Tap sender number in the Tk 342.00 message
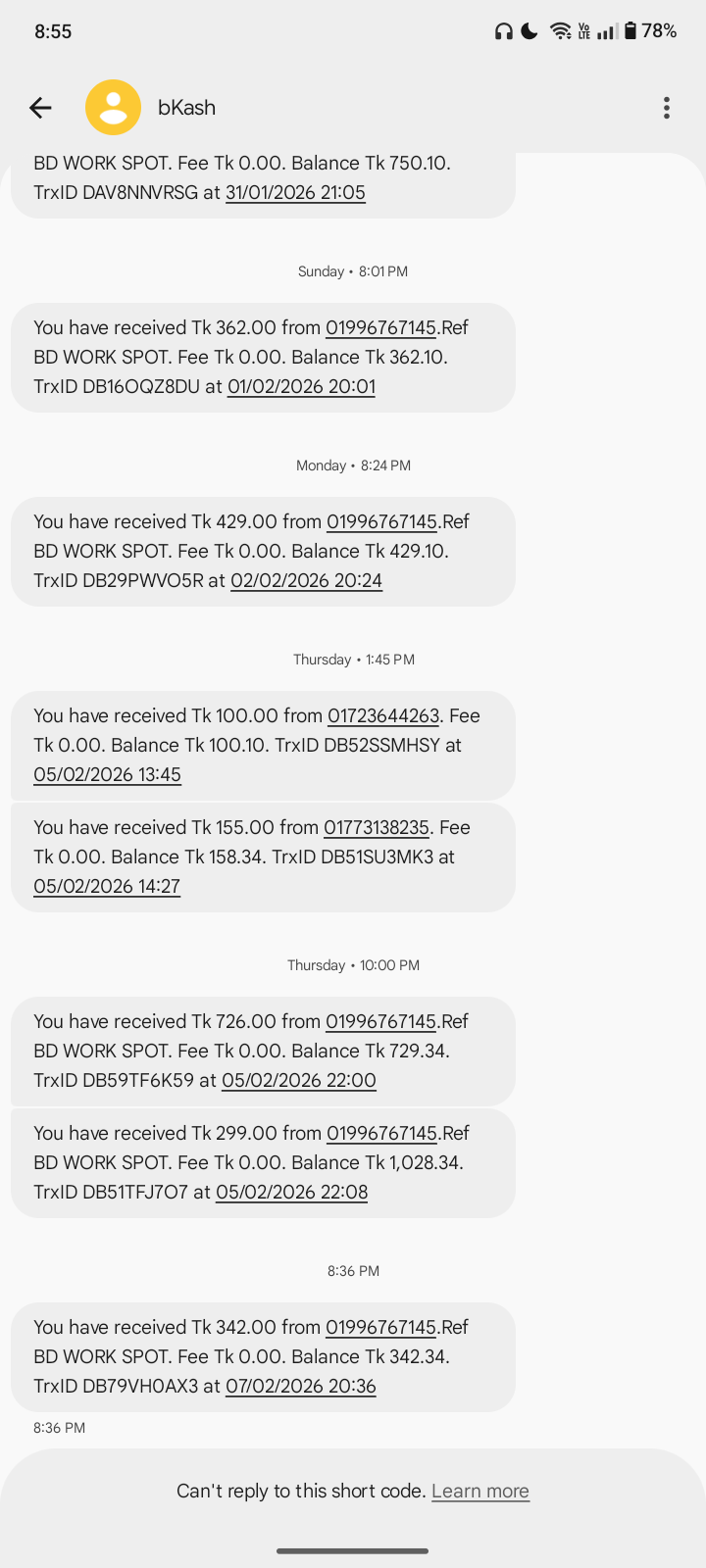706x1568 pixels. [x=380, y=1327]
